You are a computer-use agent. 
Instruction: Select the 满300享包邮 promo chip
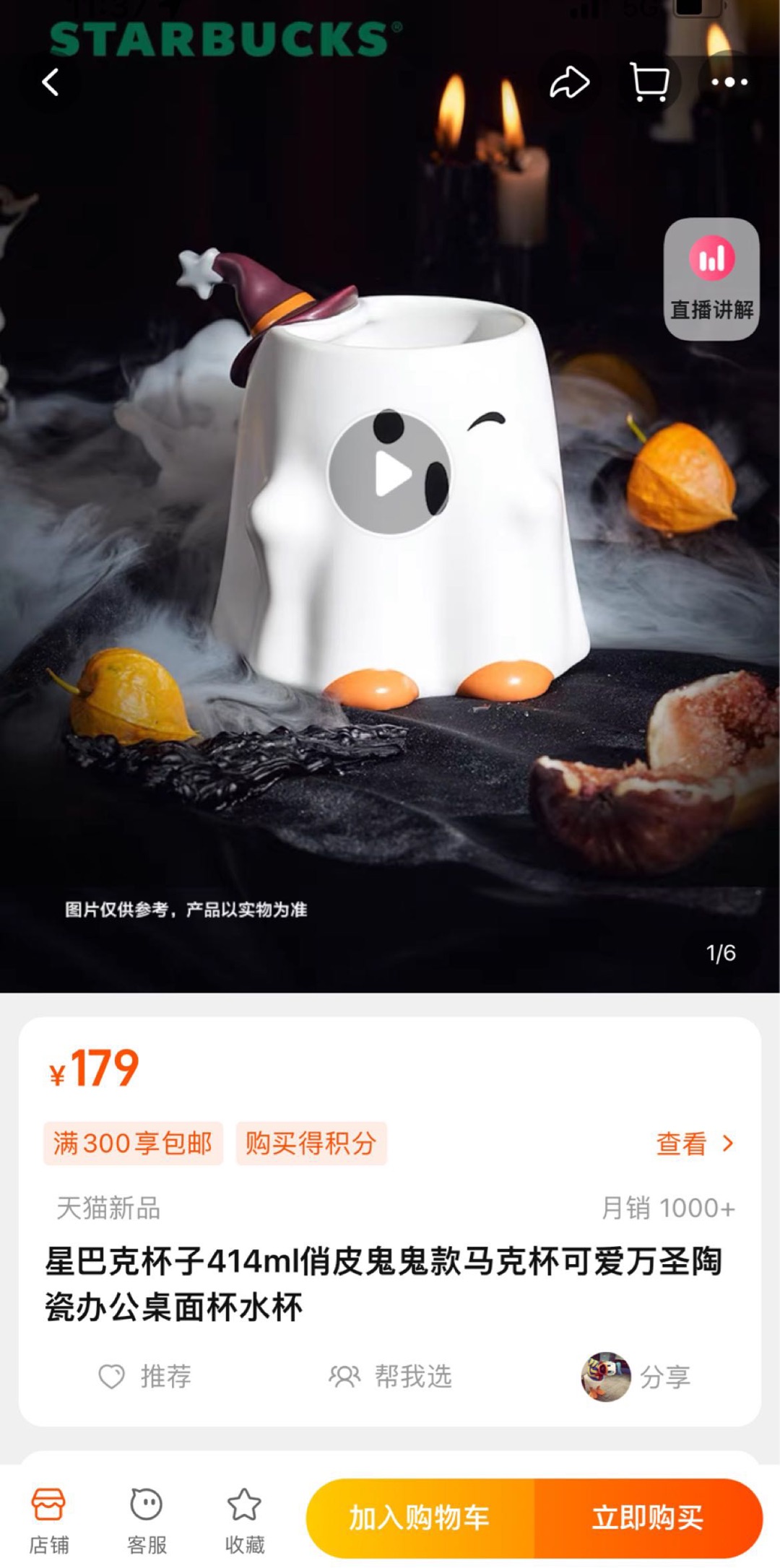(x=133, y=1144)
